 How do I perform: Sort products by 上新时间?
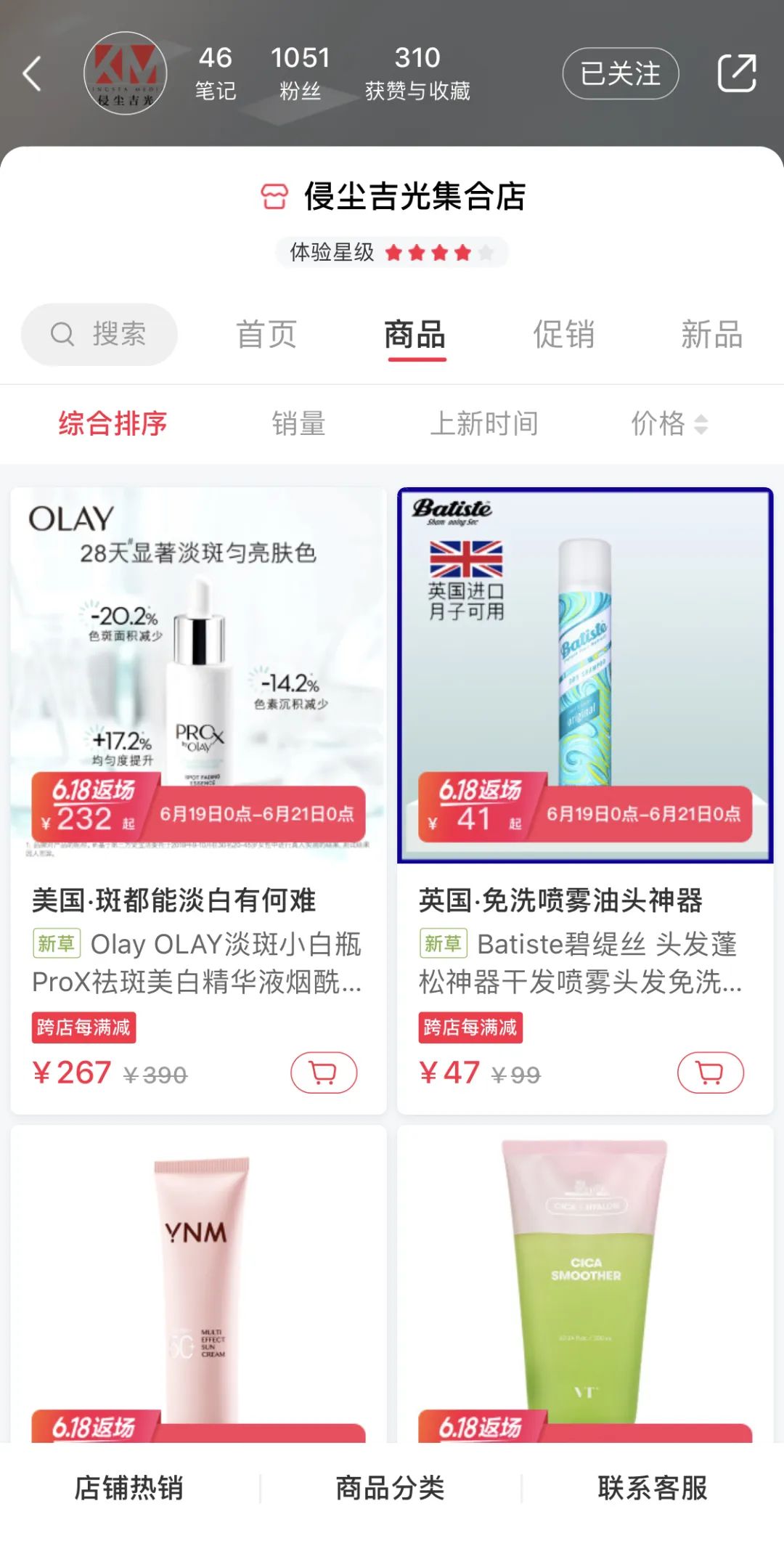click(484, 423)
